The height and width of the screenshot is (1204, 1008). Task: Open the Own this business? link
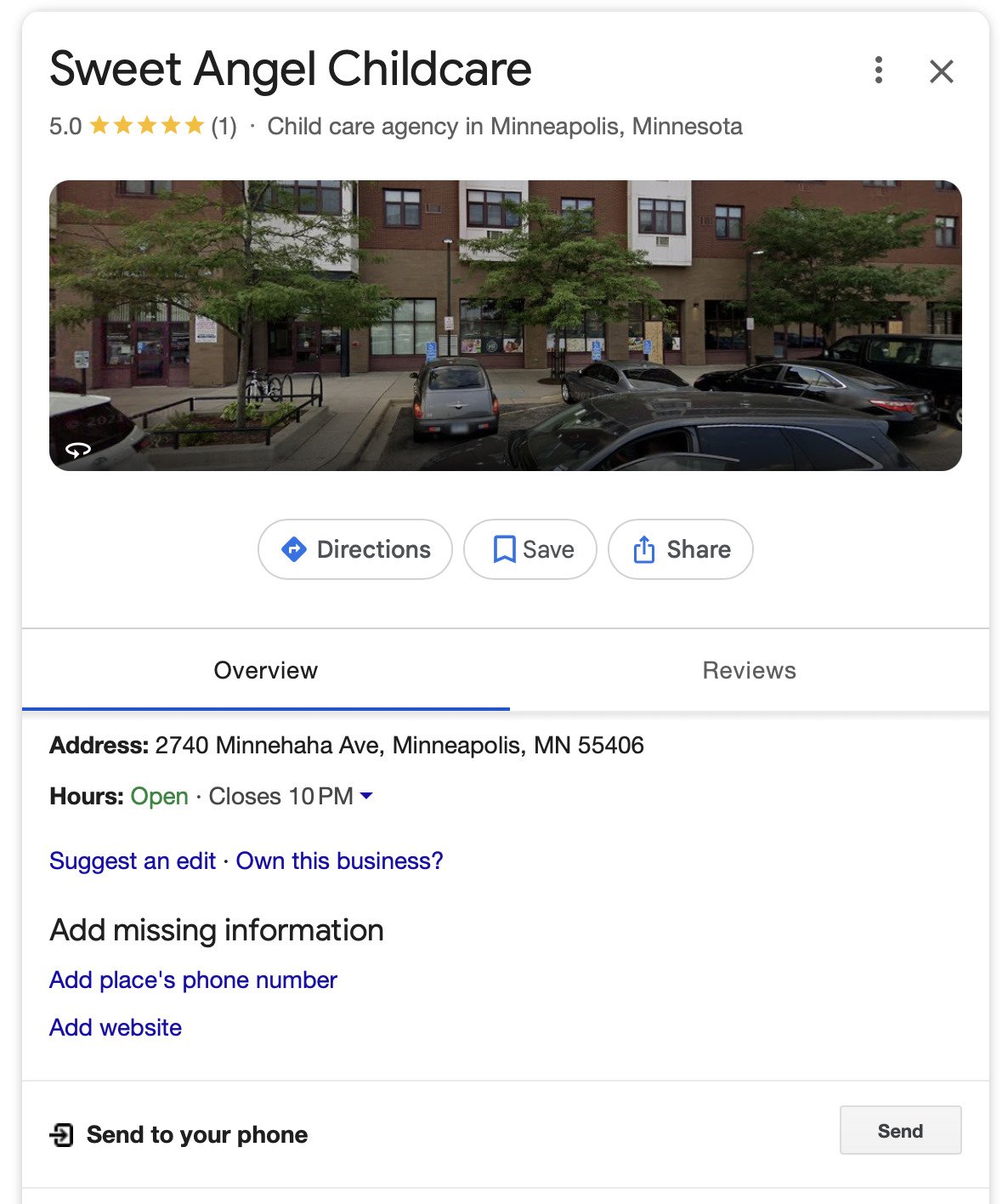pos(339,860)
